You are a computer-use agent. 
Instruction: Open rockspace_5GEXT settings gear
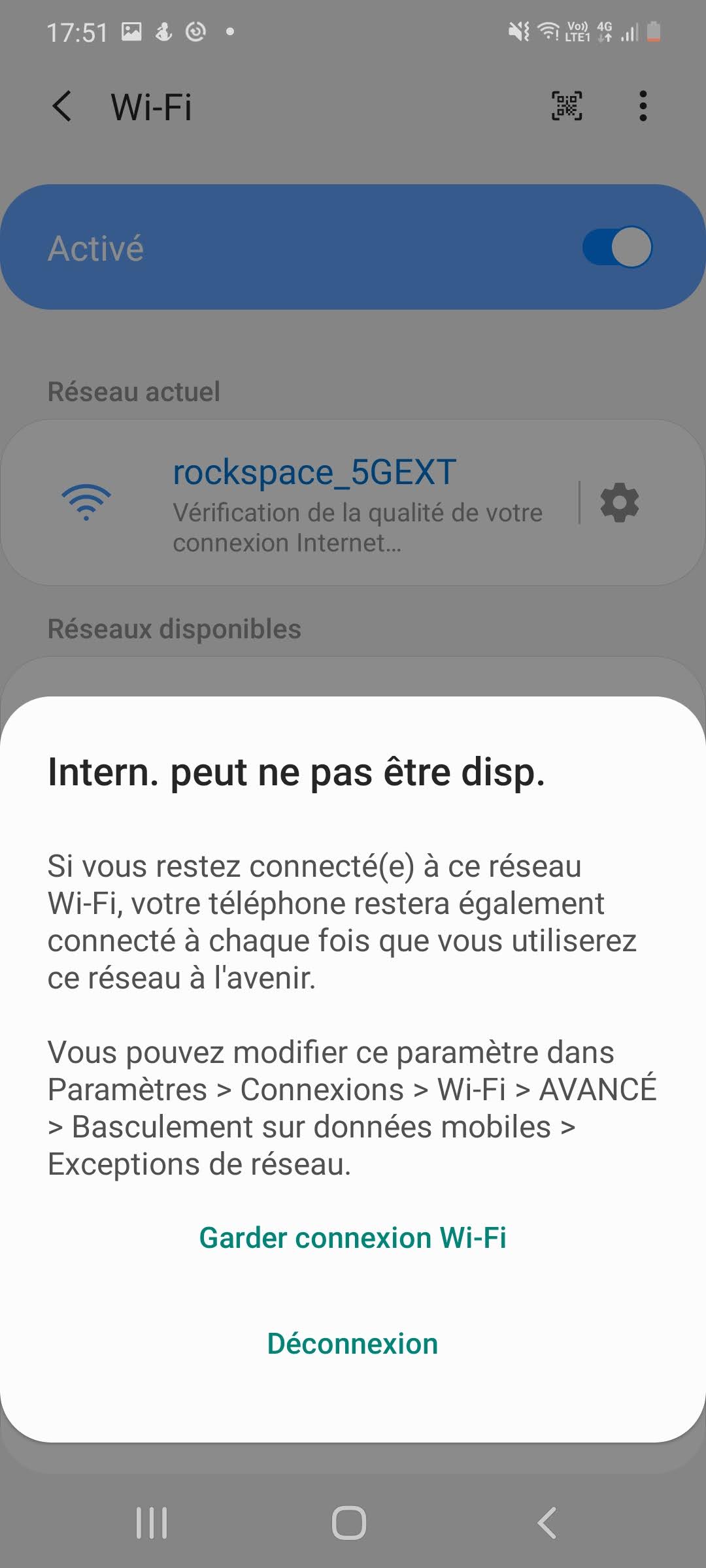619,502
